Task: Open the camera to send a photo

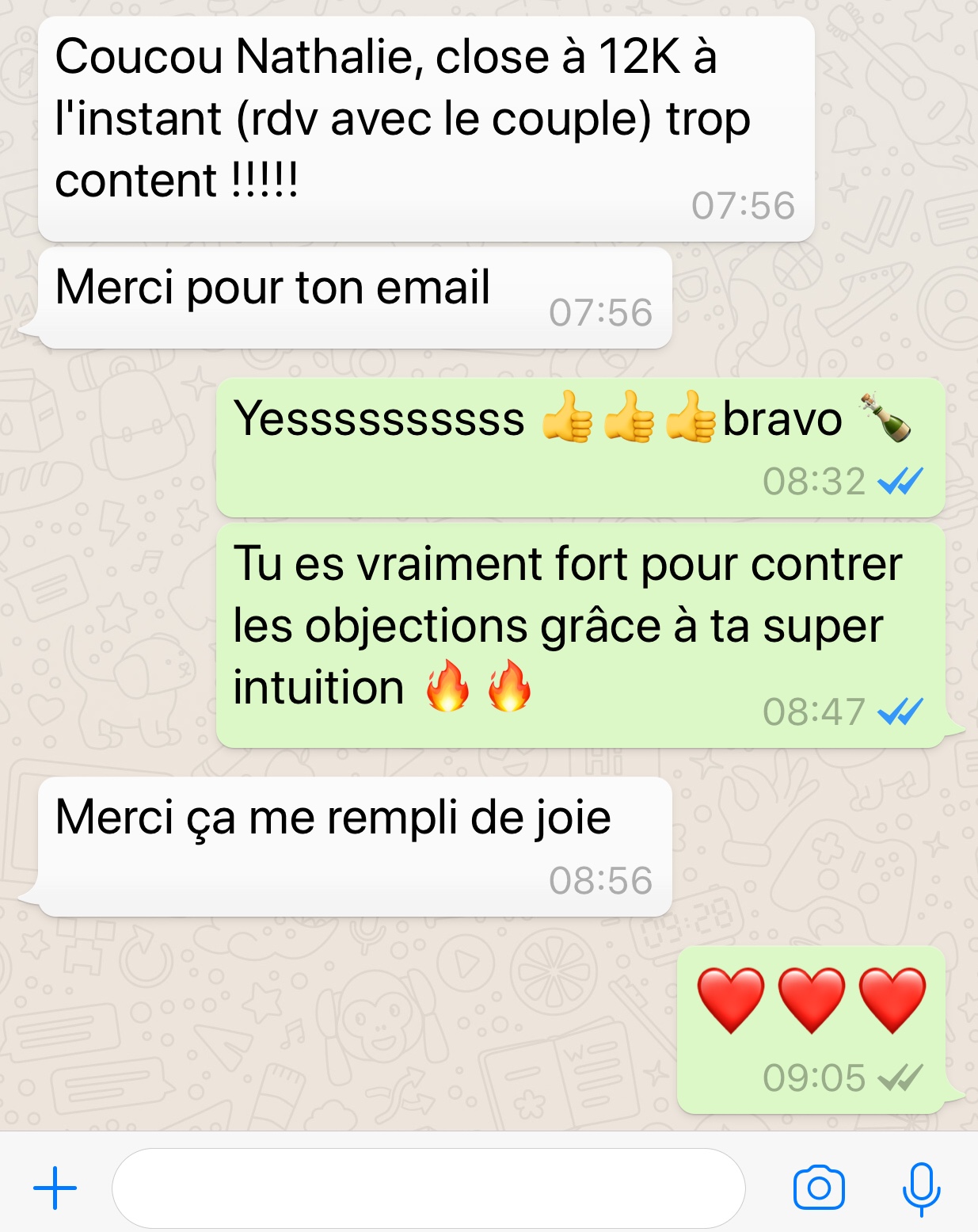Action: (819, 1188)
